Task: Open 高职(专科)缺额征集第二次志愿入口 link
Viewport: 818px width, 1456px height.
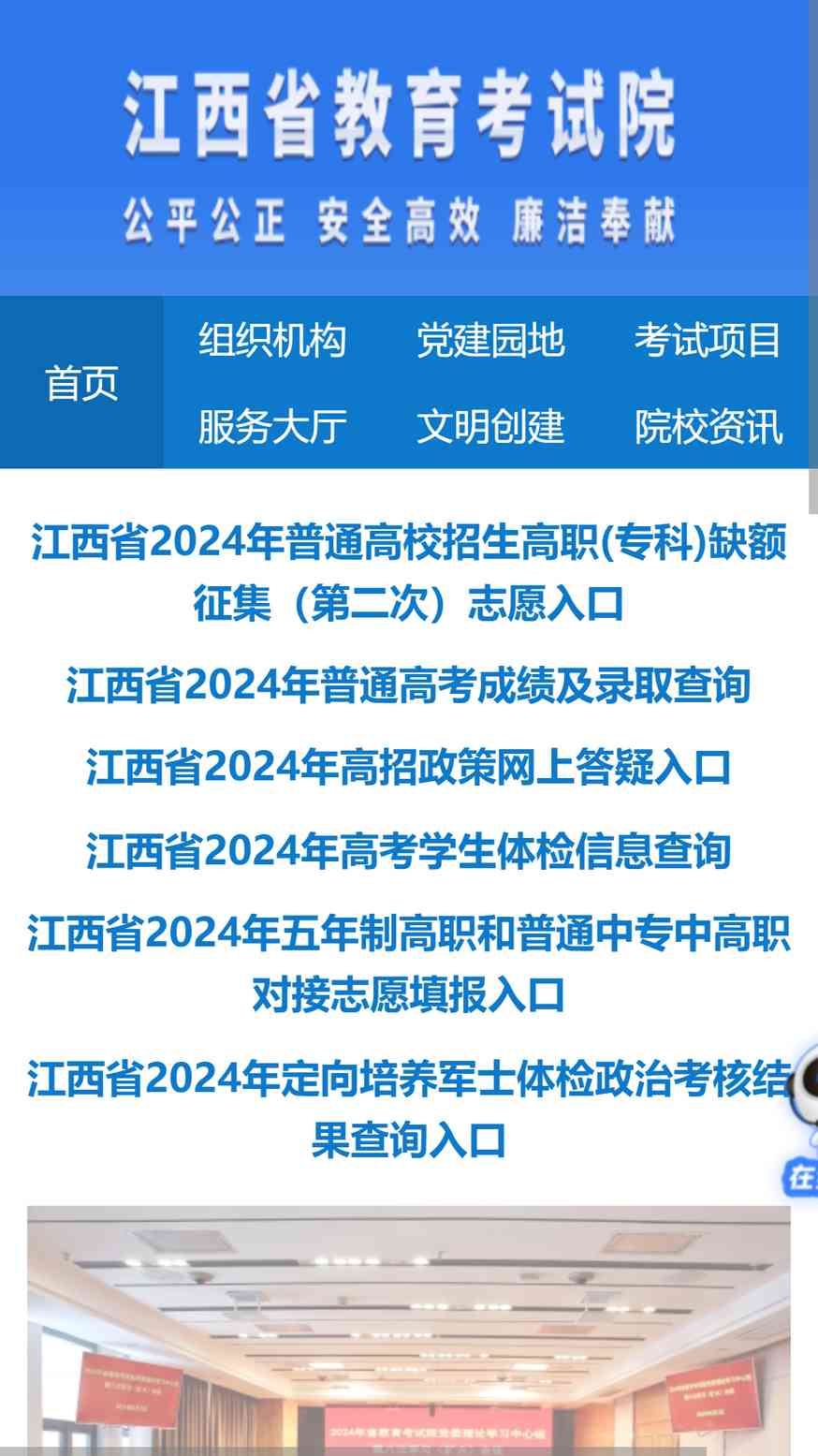Action: tap(409, 572)
